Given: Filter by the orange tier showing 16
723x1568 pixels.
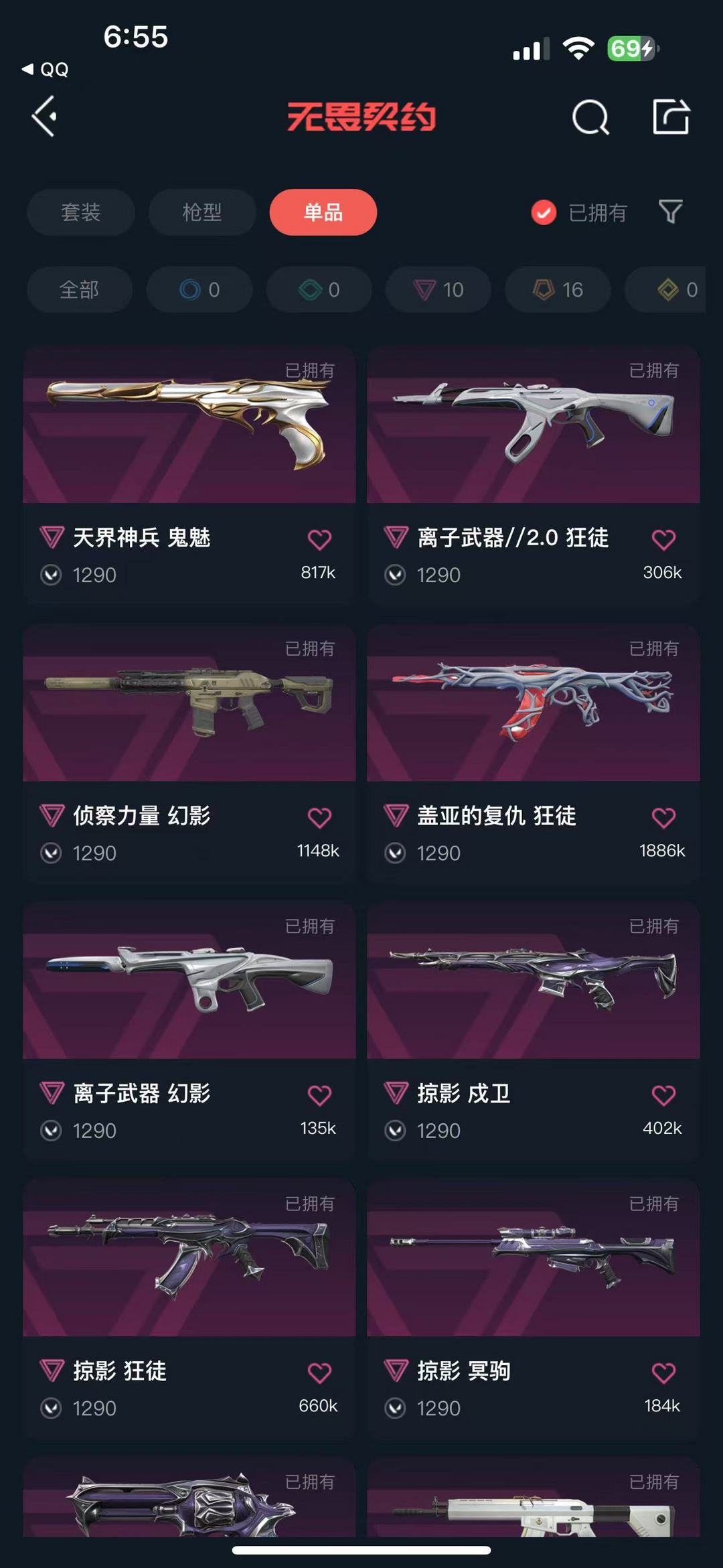Looking at the screenshot, I should [x=558, y=289].
